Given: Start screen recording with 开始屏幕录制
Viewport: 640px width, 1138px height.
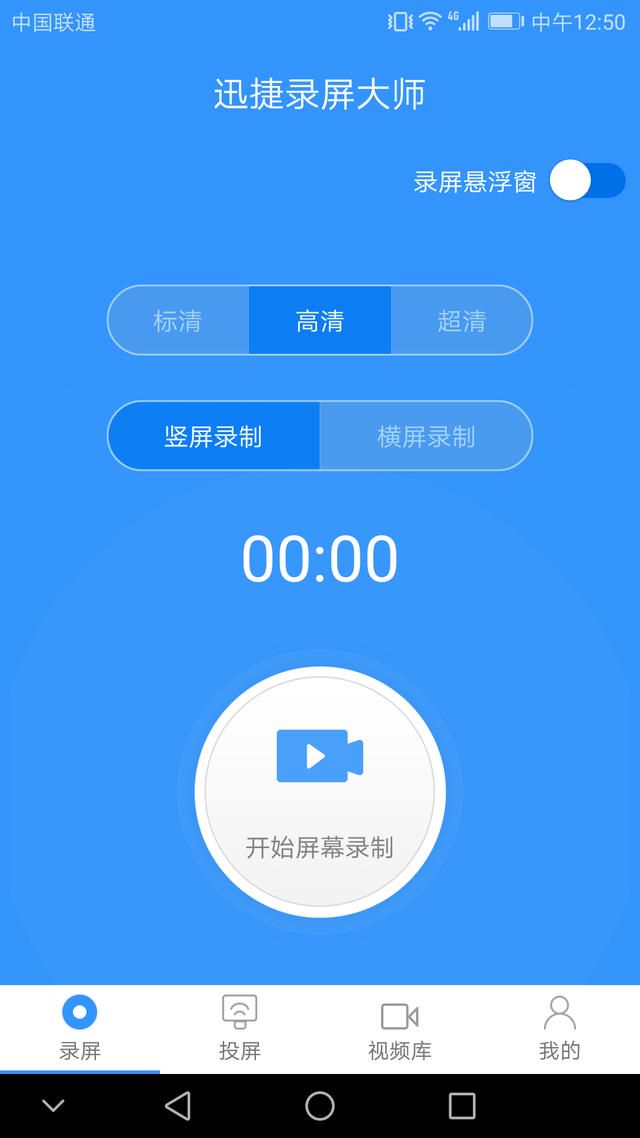Looking at the screenshot, I should tap(320, 792).
